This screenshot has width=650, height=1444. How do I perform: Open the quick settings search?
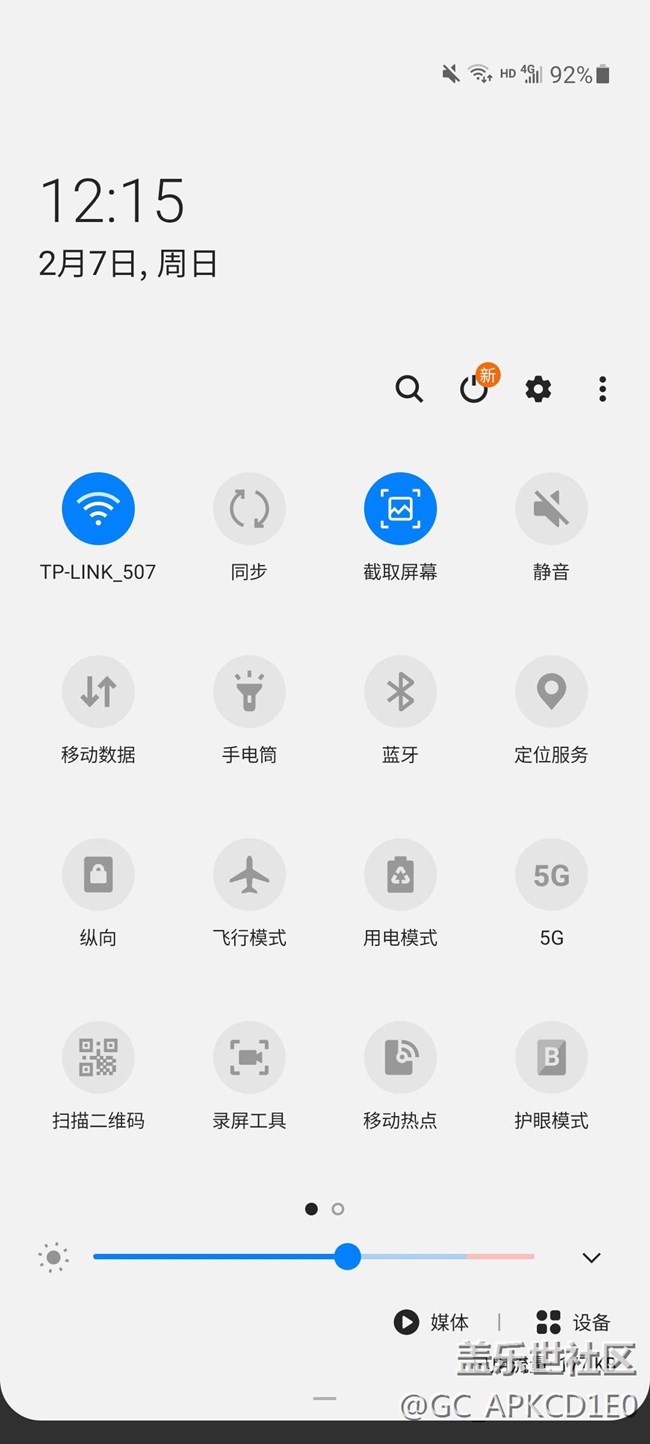(409, 389)
